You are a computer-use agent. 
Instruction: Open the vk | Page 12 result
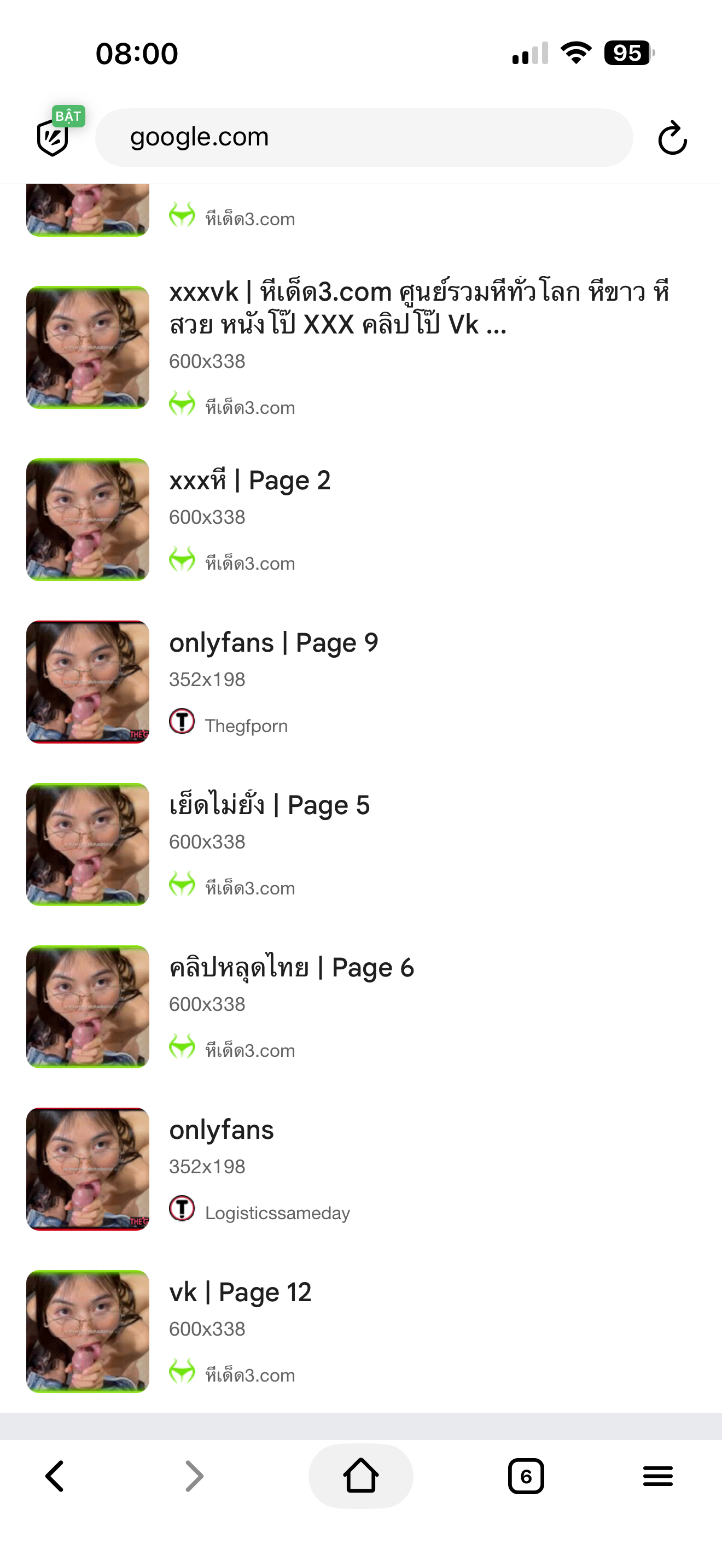[361, 1331]
